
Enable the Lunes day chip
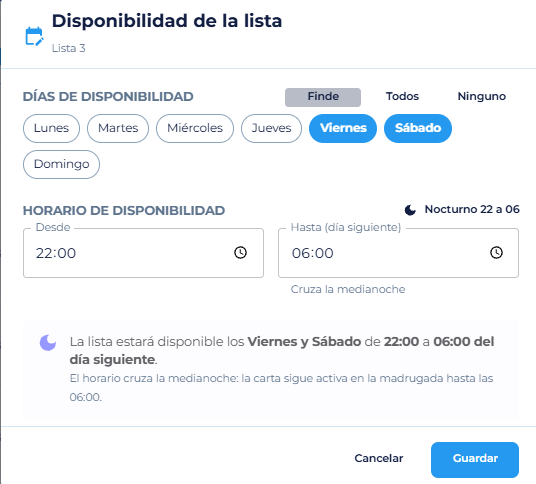click(51, 128)
